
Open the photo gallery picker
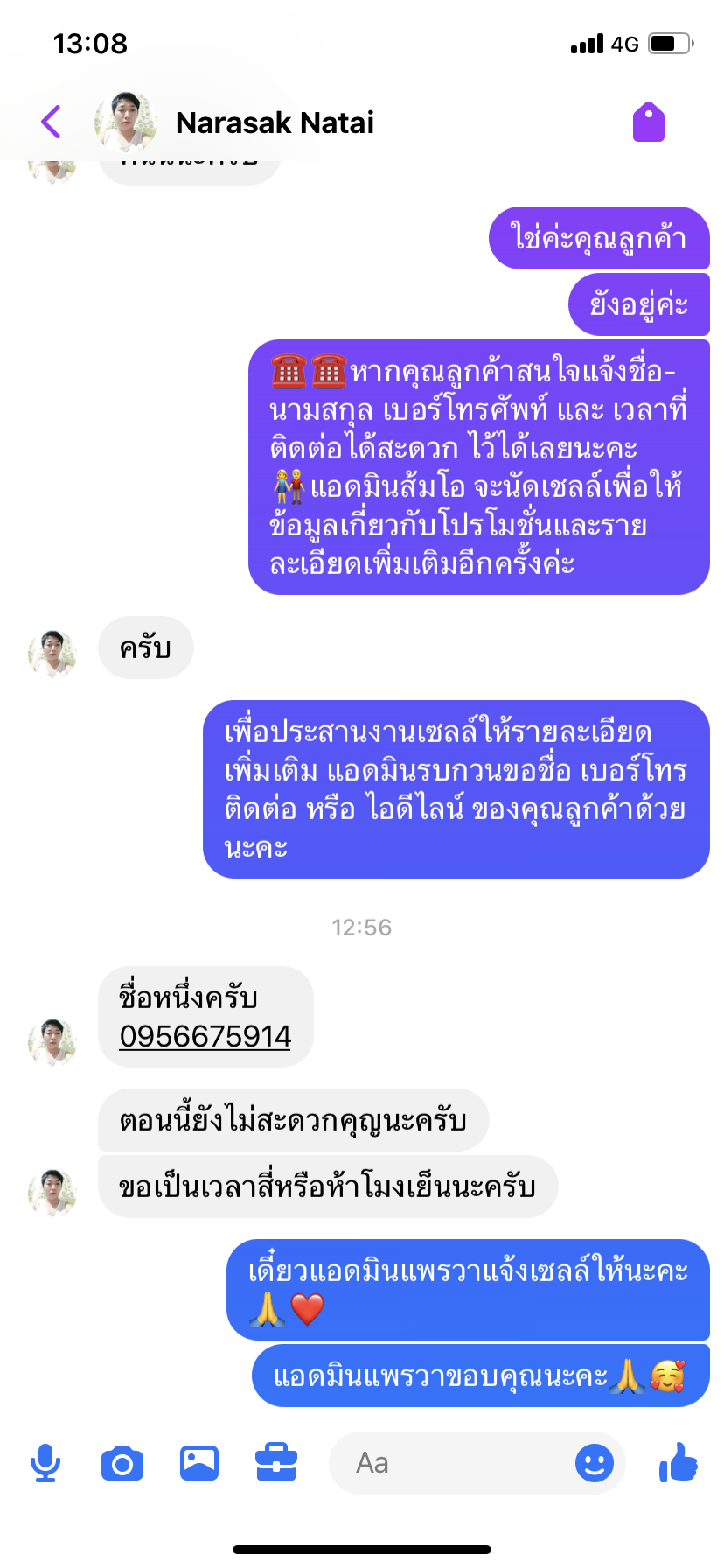tap(199, 1463)
